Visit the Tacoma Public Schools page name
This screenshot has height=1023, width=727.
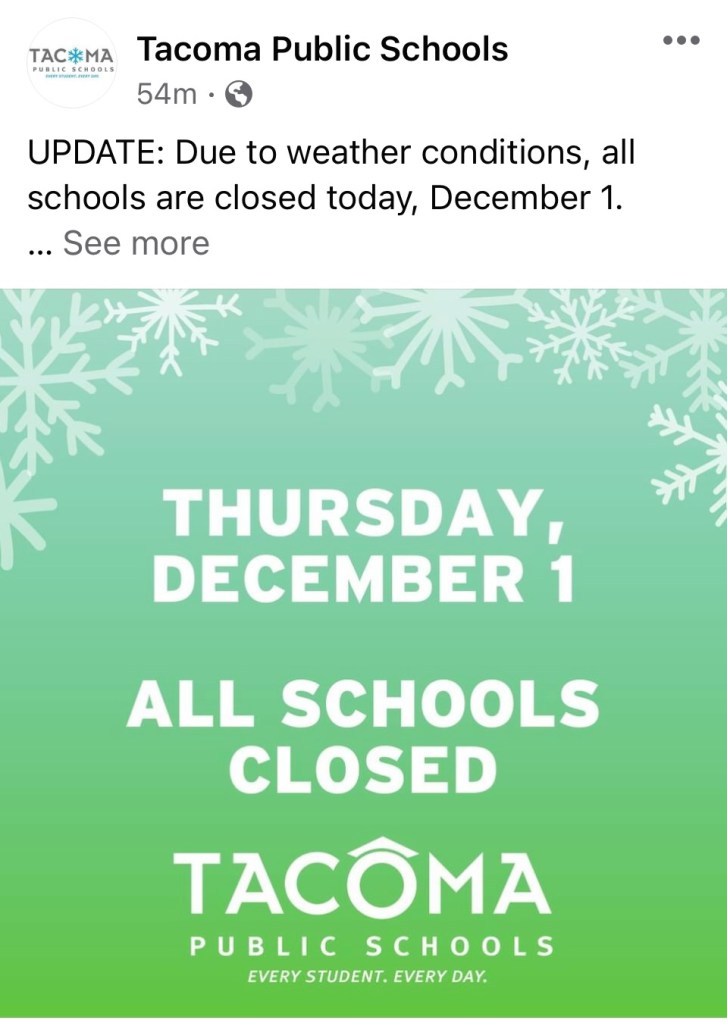point(322,48)
